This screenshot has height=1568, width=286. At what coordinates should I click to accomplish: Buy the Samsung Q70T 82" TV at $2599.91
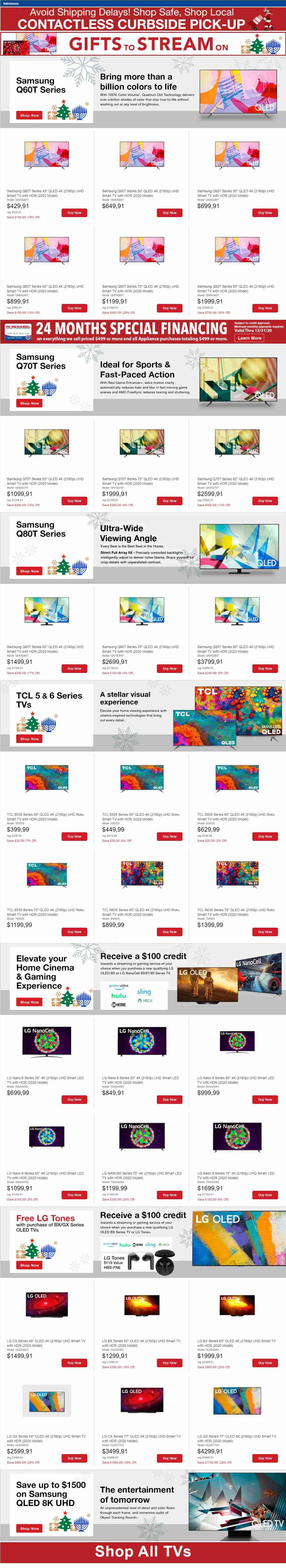pyautogui.click(x=265, y=501)
